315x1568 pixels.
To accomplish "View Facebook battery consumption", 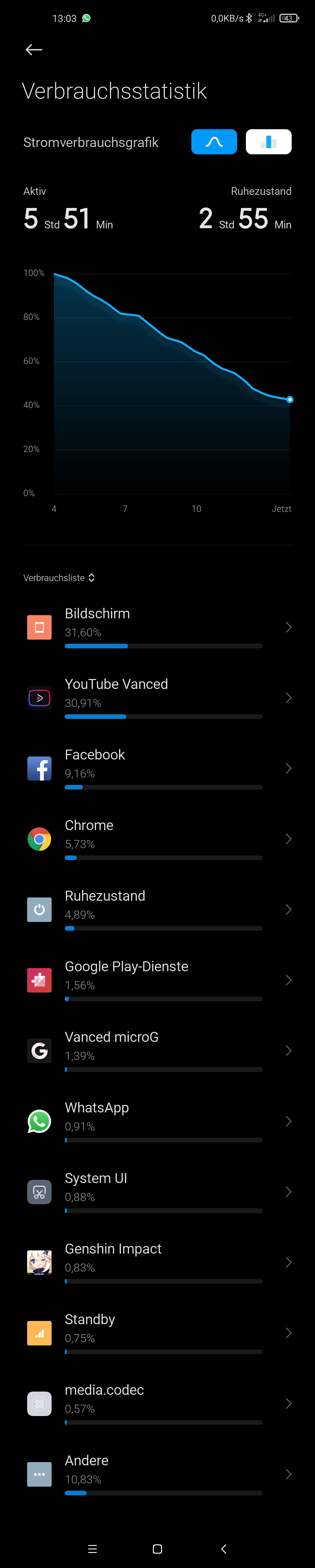I will 157,768.
